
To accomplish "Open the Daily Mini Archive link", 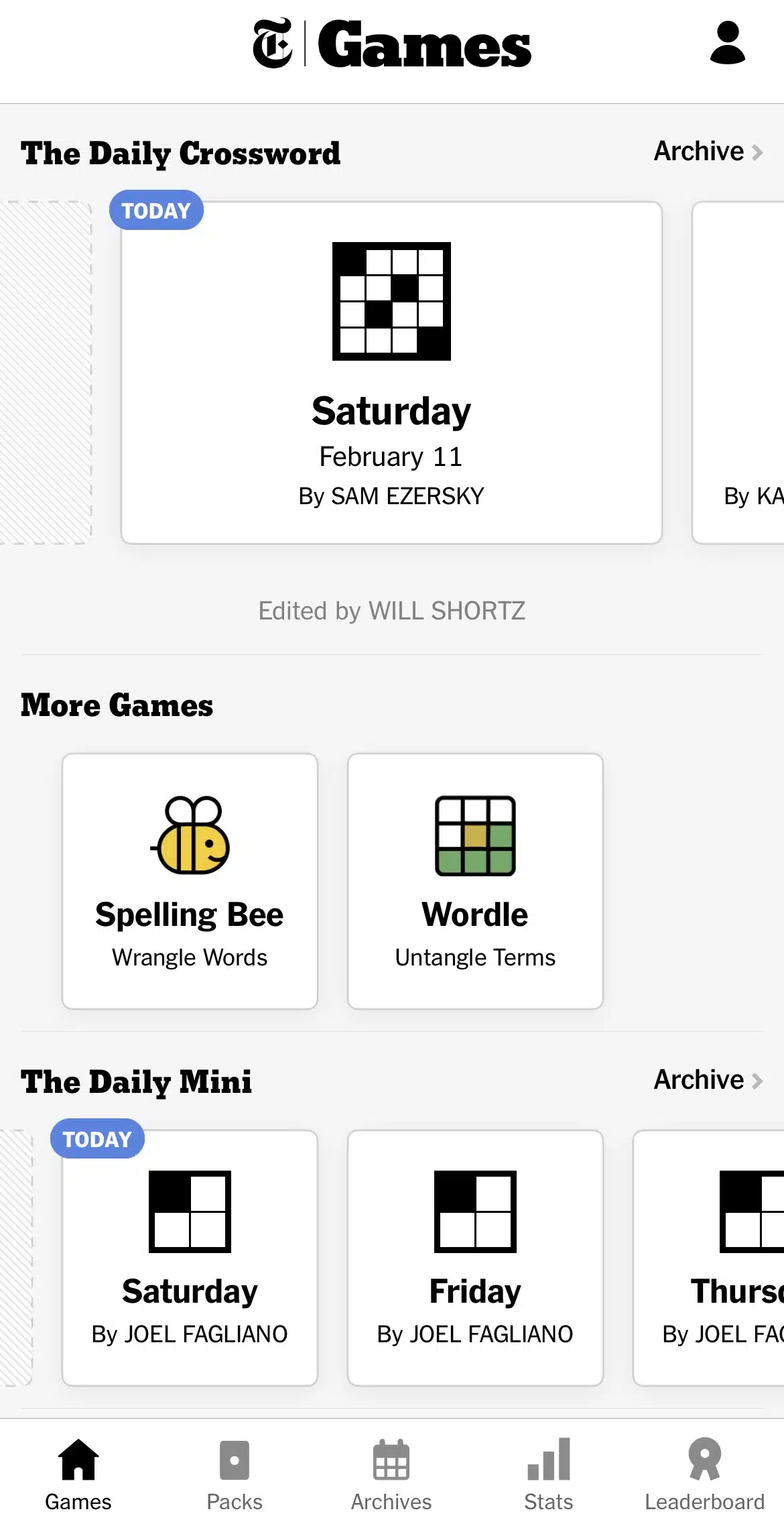I will 708,1080.
